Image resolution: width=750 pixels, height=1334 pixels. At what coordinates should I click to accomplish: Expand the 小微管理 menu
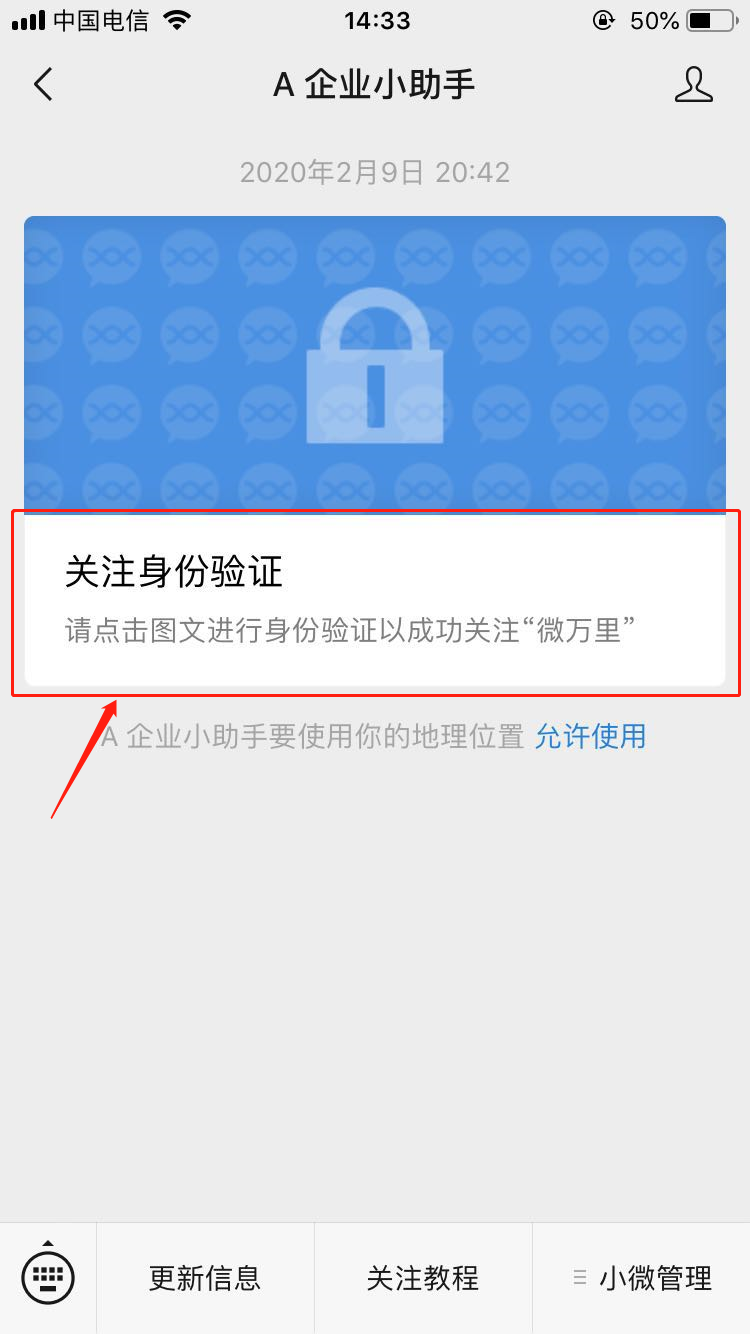click(x=642, y=1278)
